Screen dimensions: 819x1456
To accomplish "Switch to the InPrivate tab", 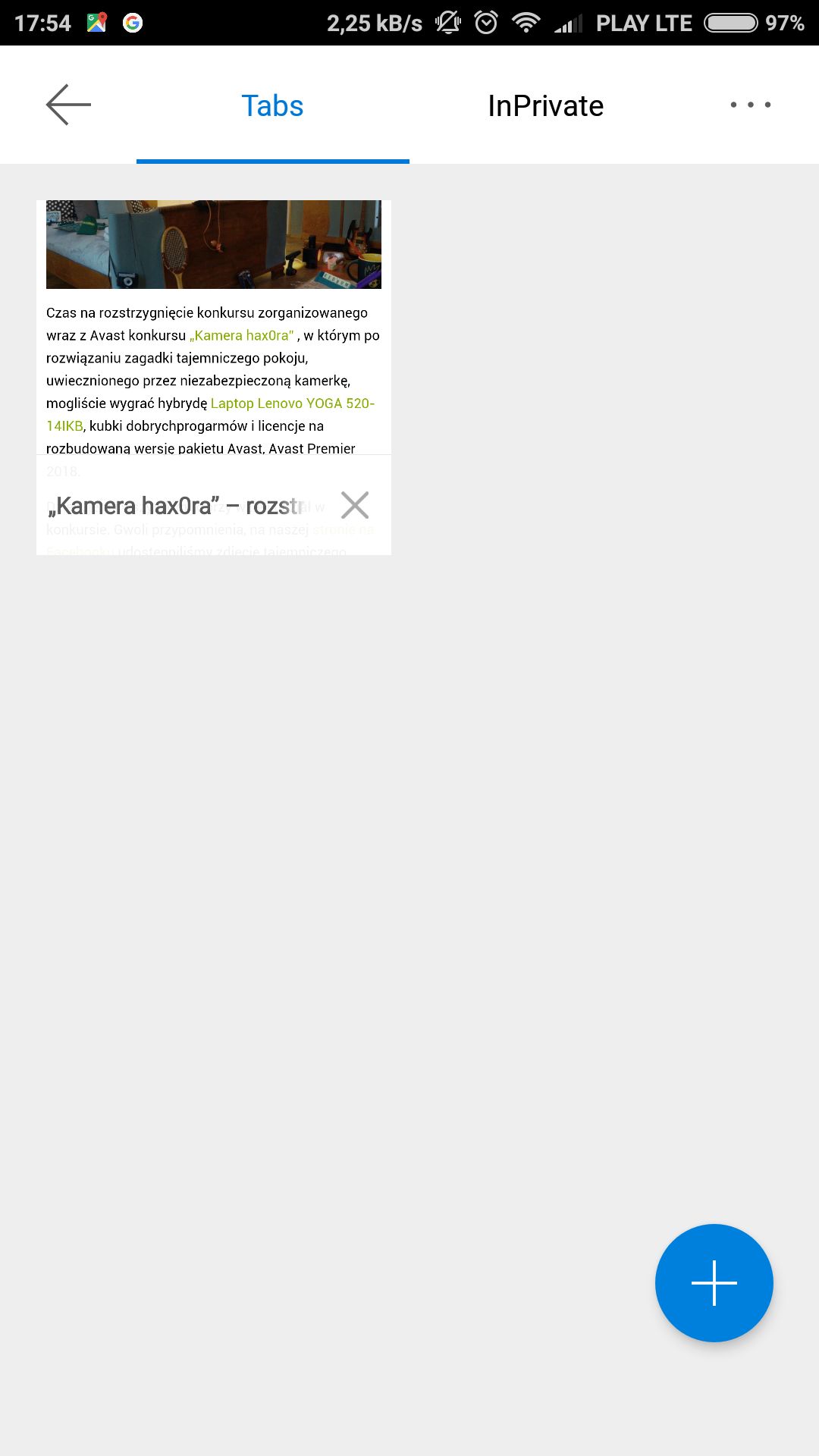I will point(546,105).
